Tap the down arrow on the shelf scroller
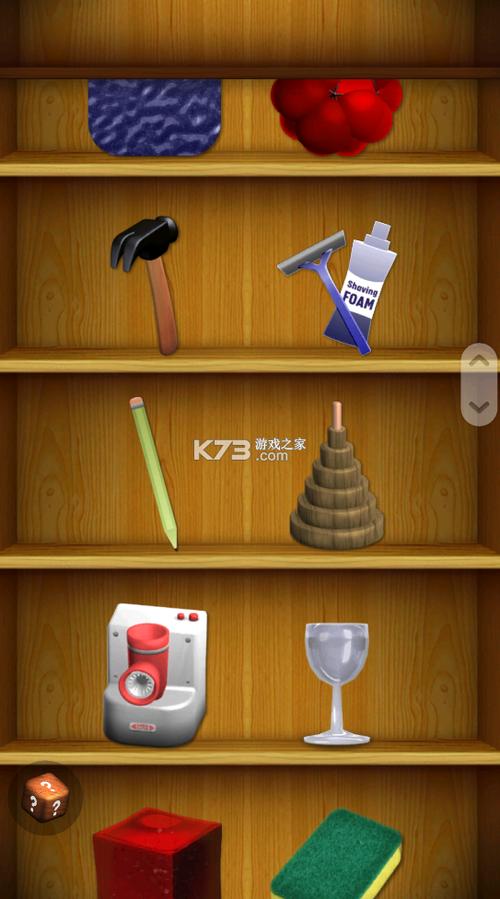The width and height of the screenshot is (500, 899). point(479,406)
